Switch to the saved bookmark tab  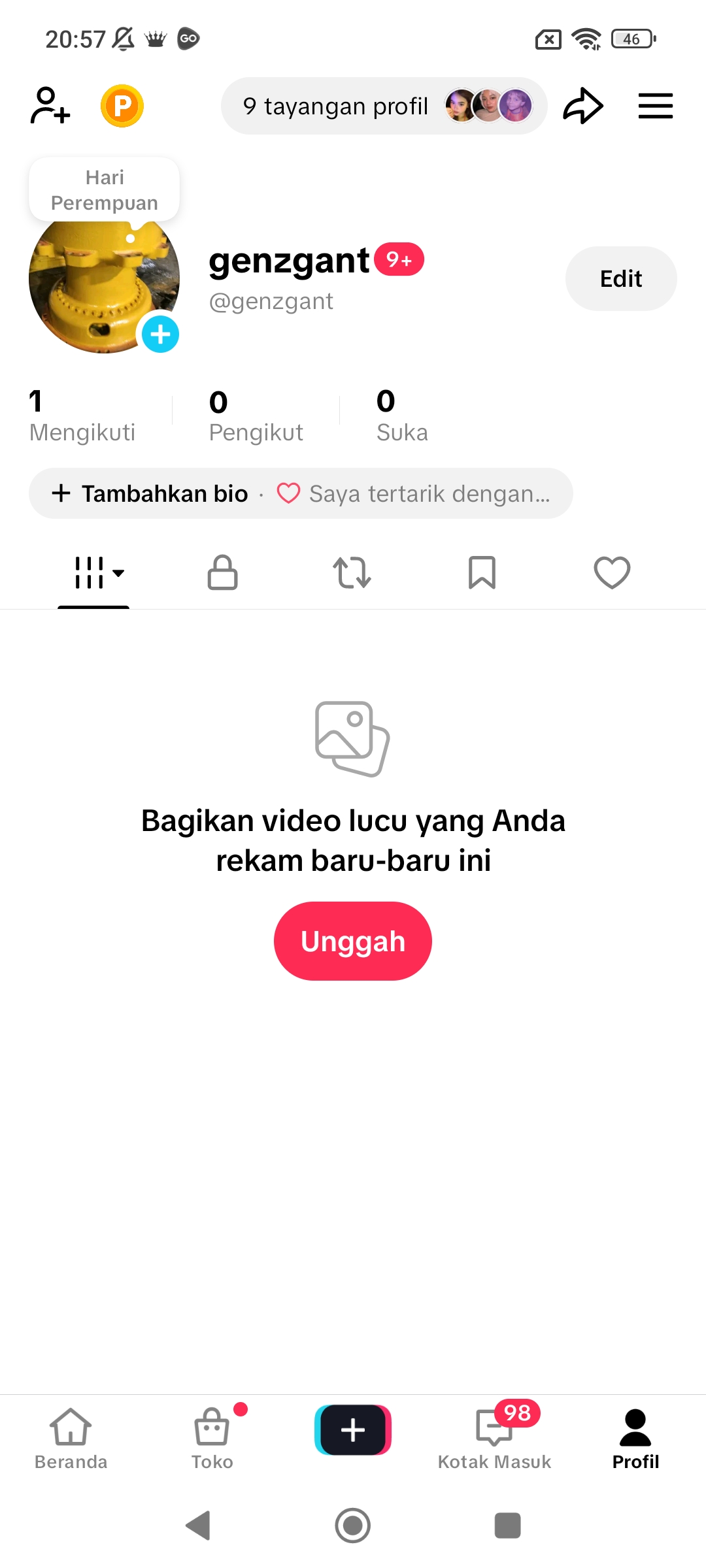coord(482,573)
